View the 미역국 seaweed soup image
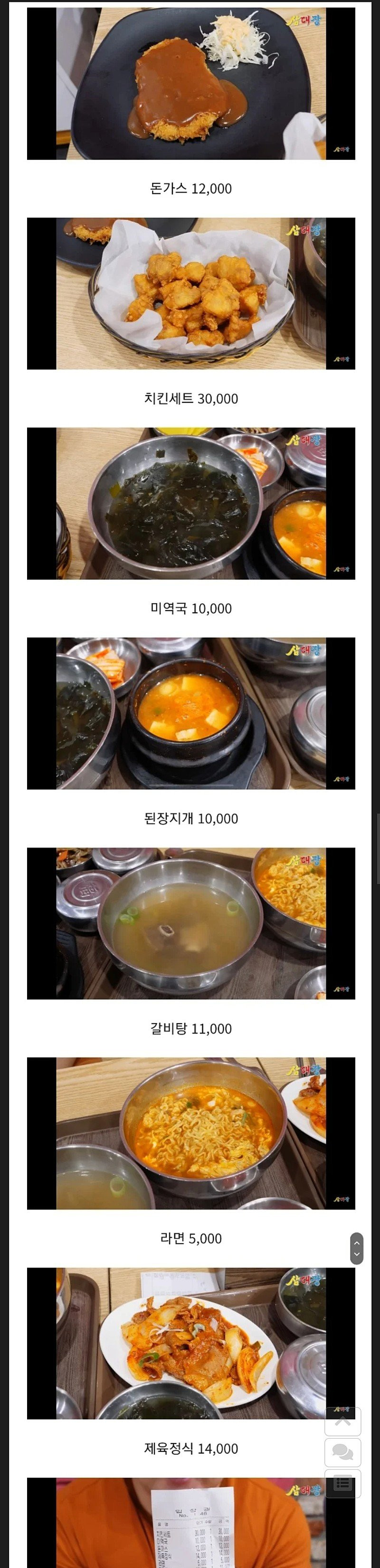380x1568 pixels. tap(191, 503)
